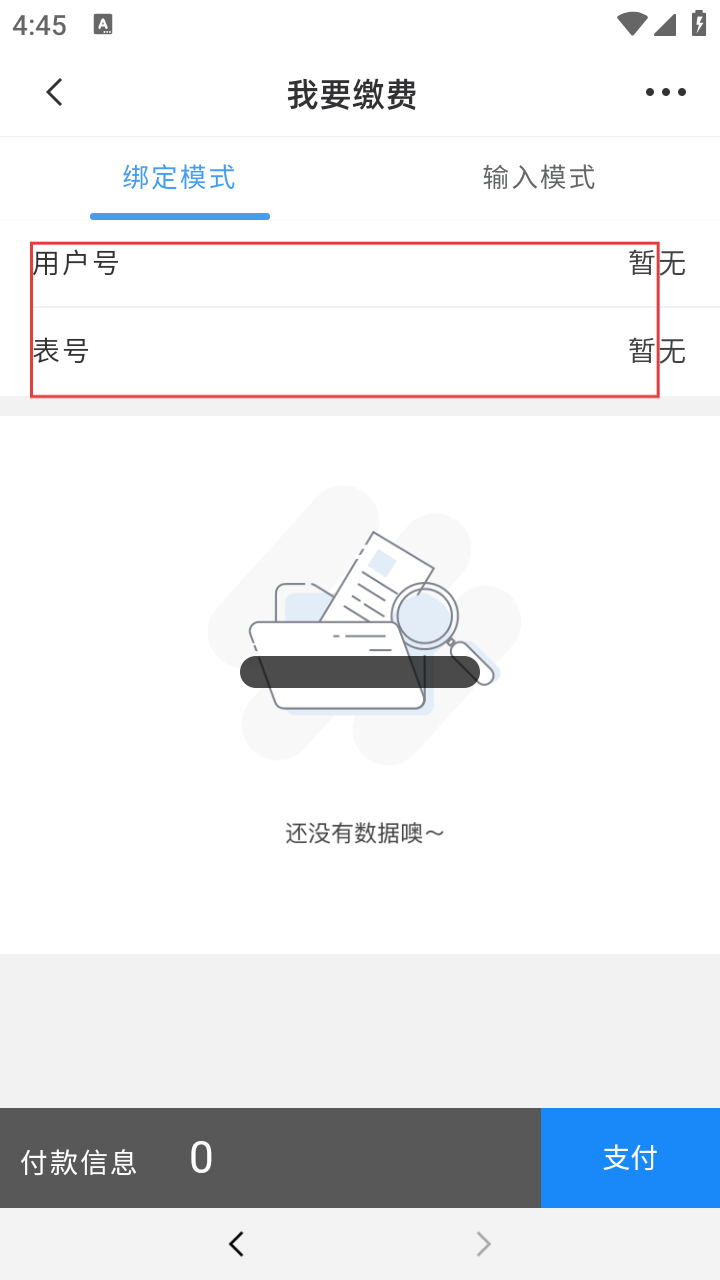Go back using the top-left arrow
Image resolution: width=720 pixels, height=1280 pixels.
coord(55,93)
